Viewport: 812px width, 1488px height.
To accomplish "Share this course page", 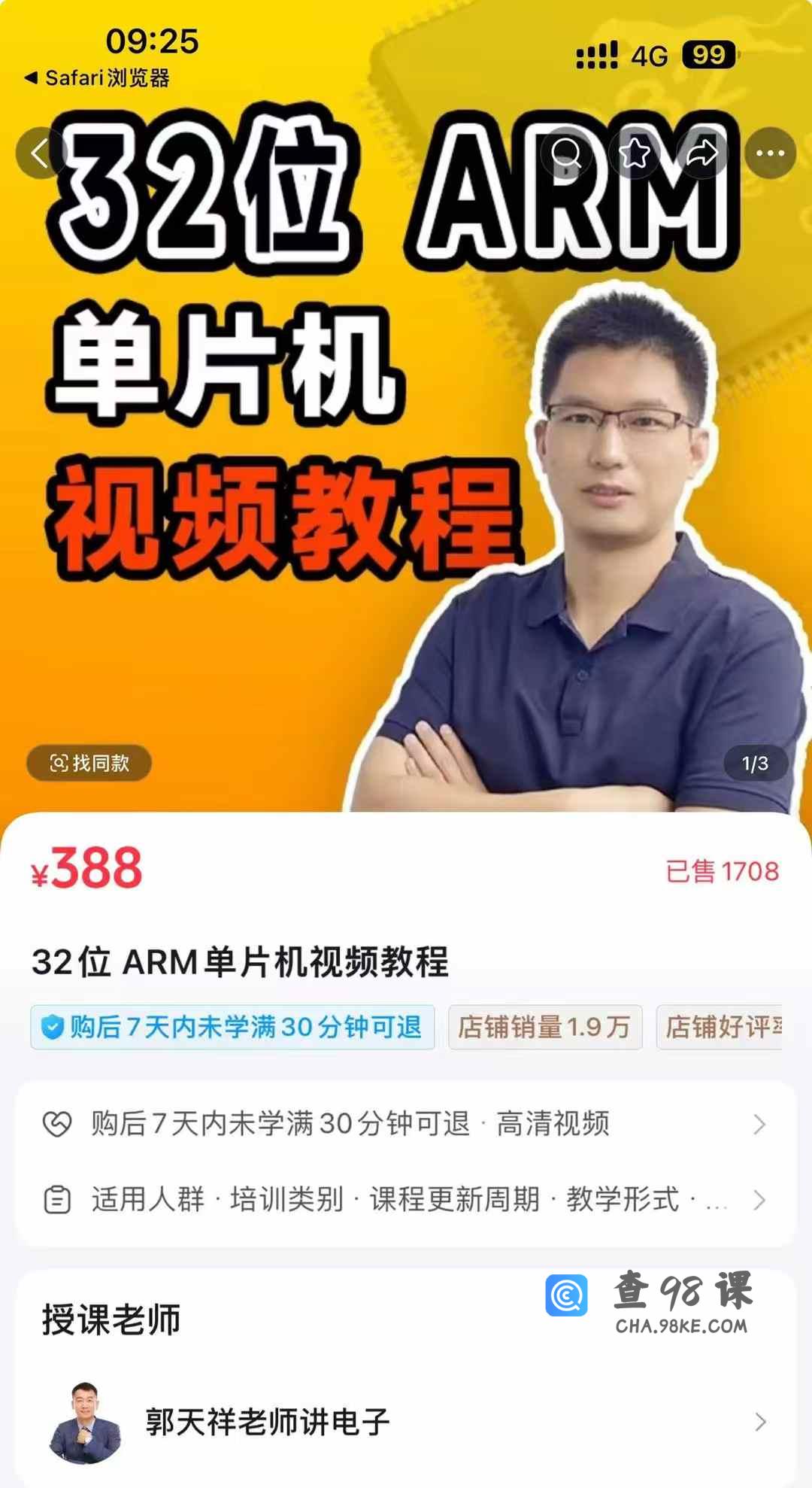I will (702, 153).
